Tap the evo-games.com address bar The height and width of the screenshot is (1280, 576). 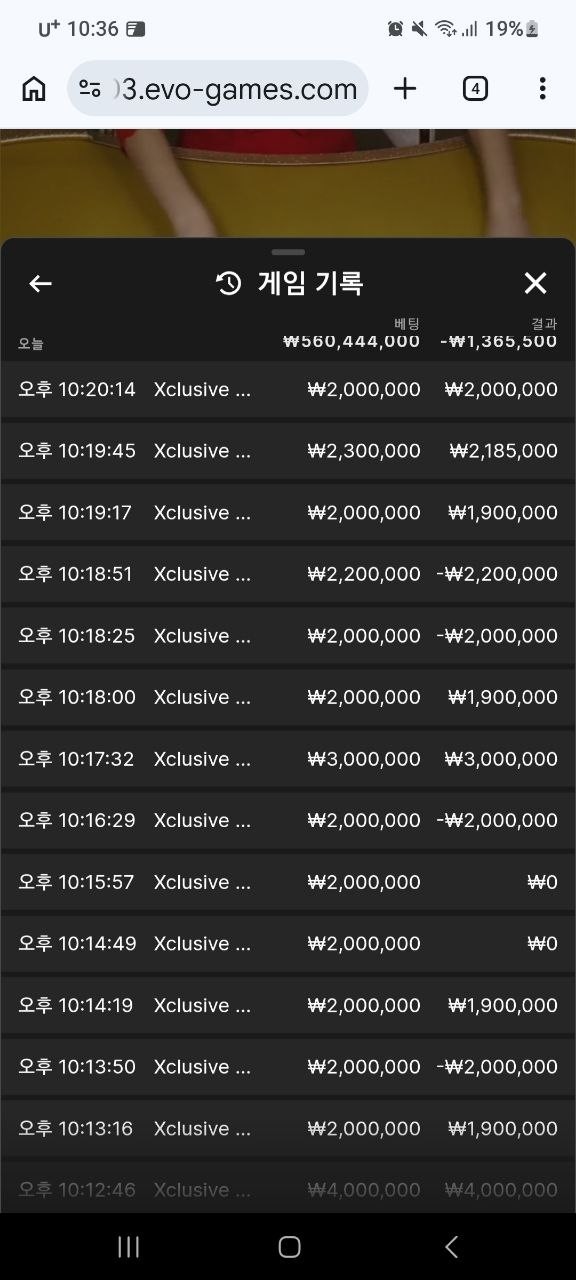coord(218,89)
